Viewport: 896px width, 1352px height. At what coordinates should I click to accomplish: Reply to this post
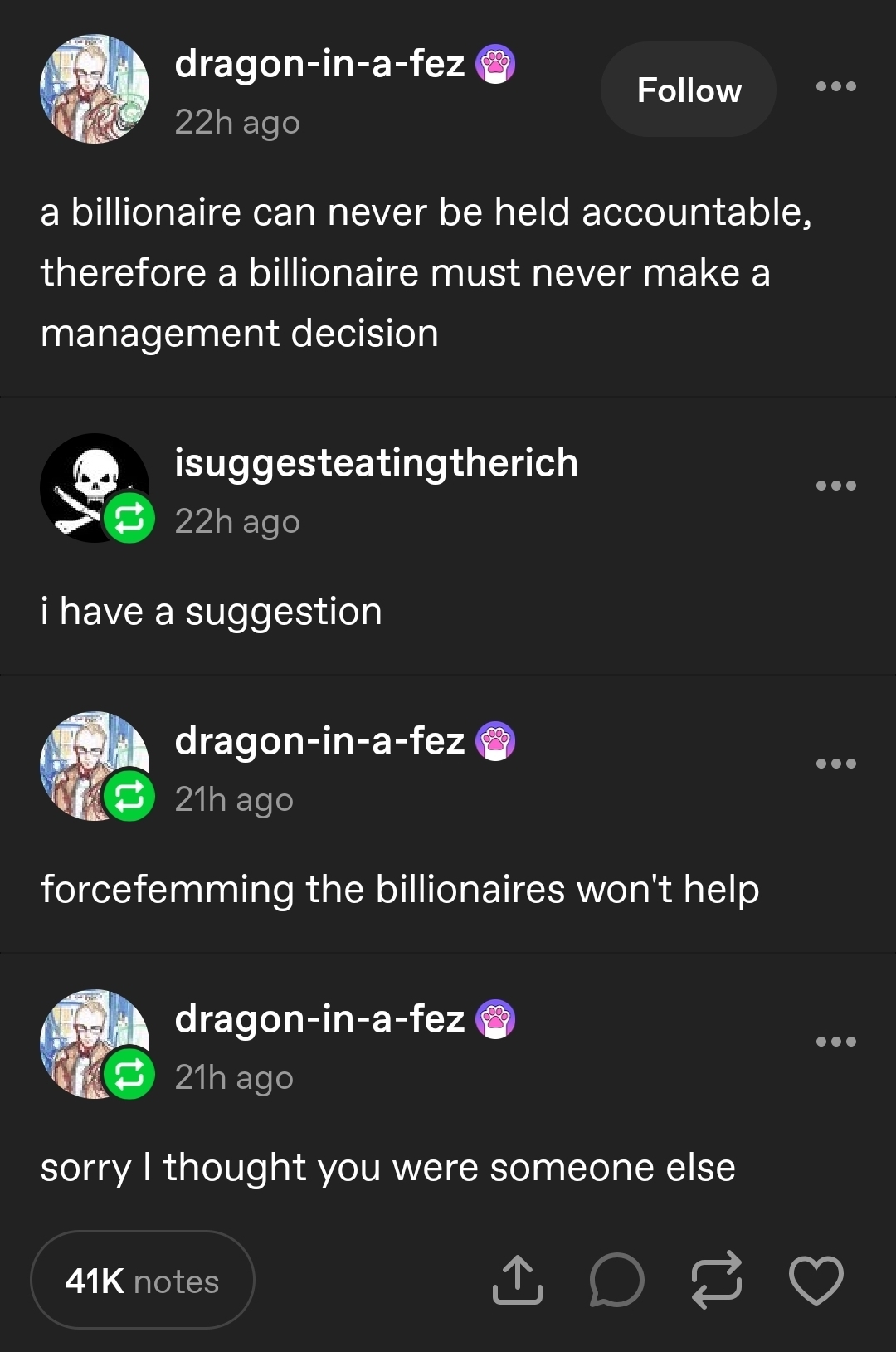coord(616,1280)
